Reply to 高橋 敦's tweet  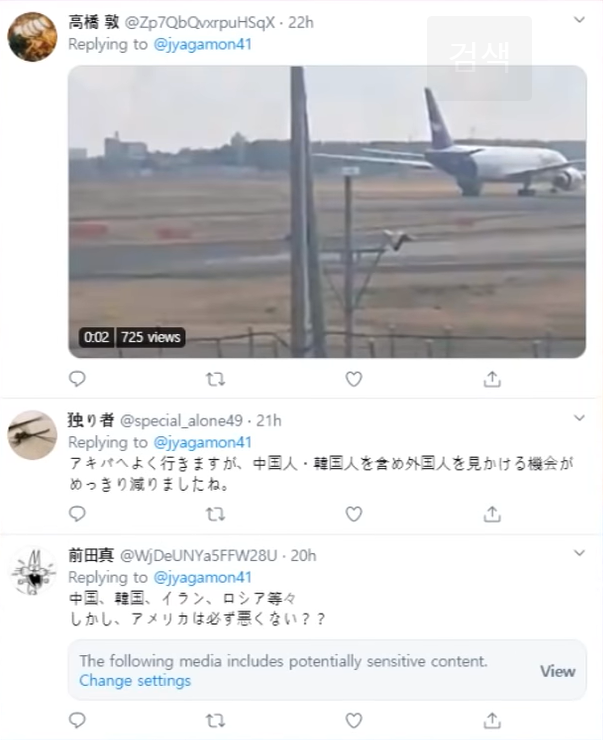click(77, 379)
